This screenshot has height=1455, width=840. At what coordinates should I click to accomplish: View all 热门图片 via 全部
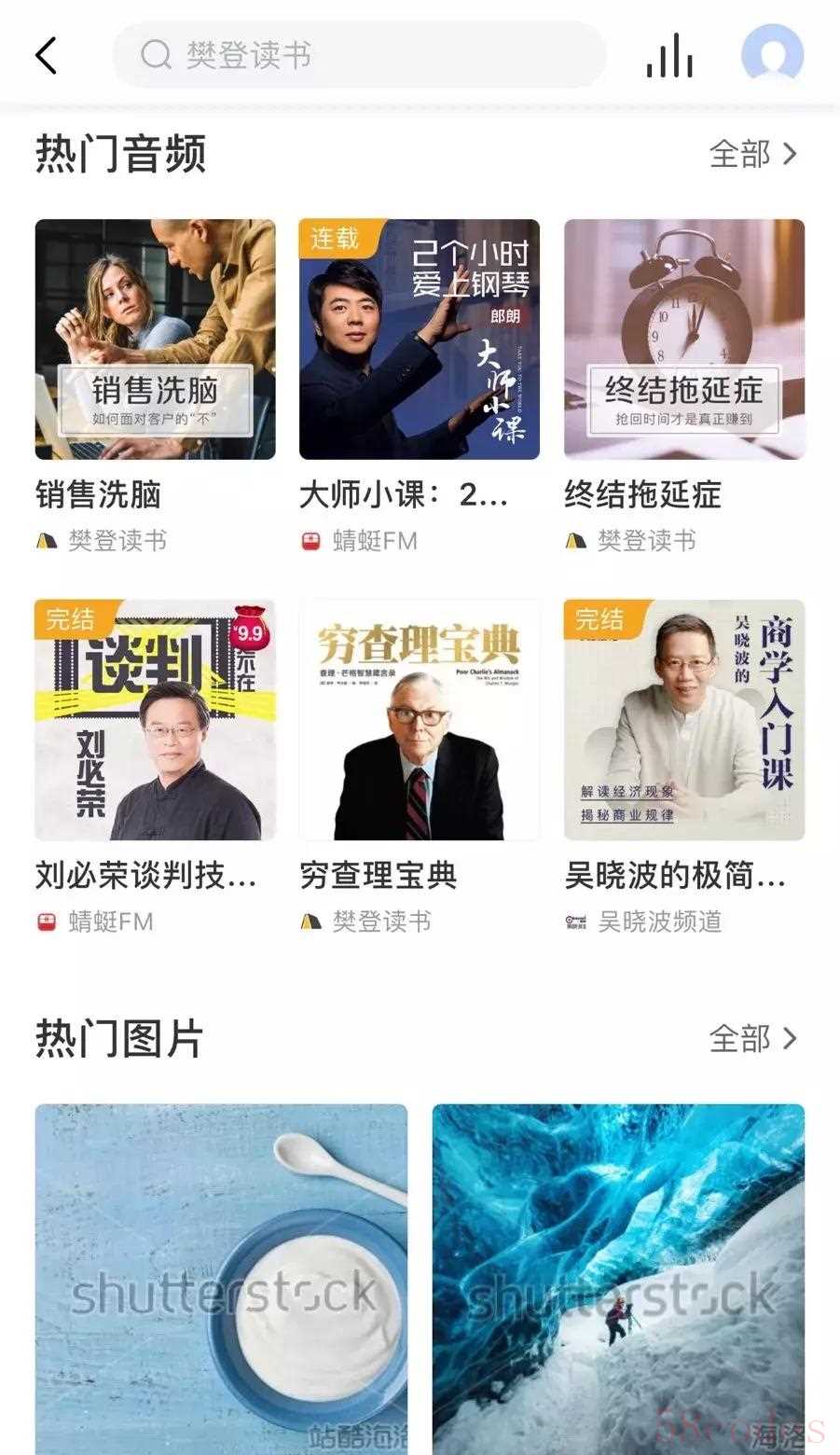pos(753,1038)
